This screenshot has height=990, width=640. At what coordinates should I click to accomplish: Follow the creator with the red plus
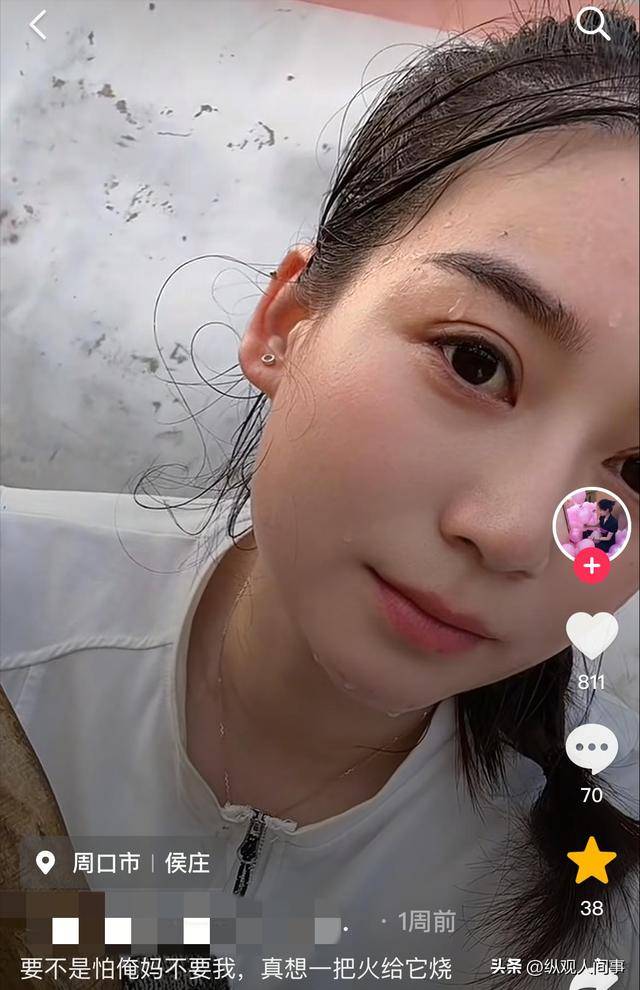[x=592, y=566]
